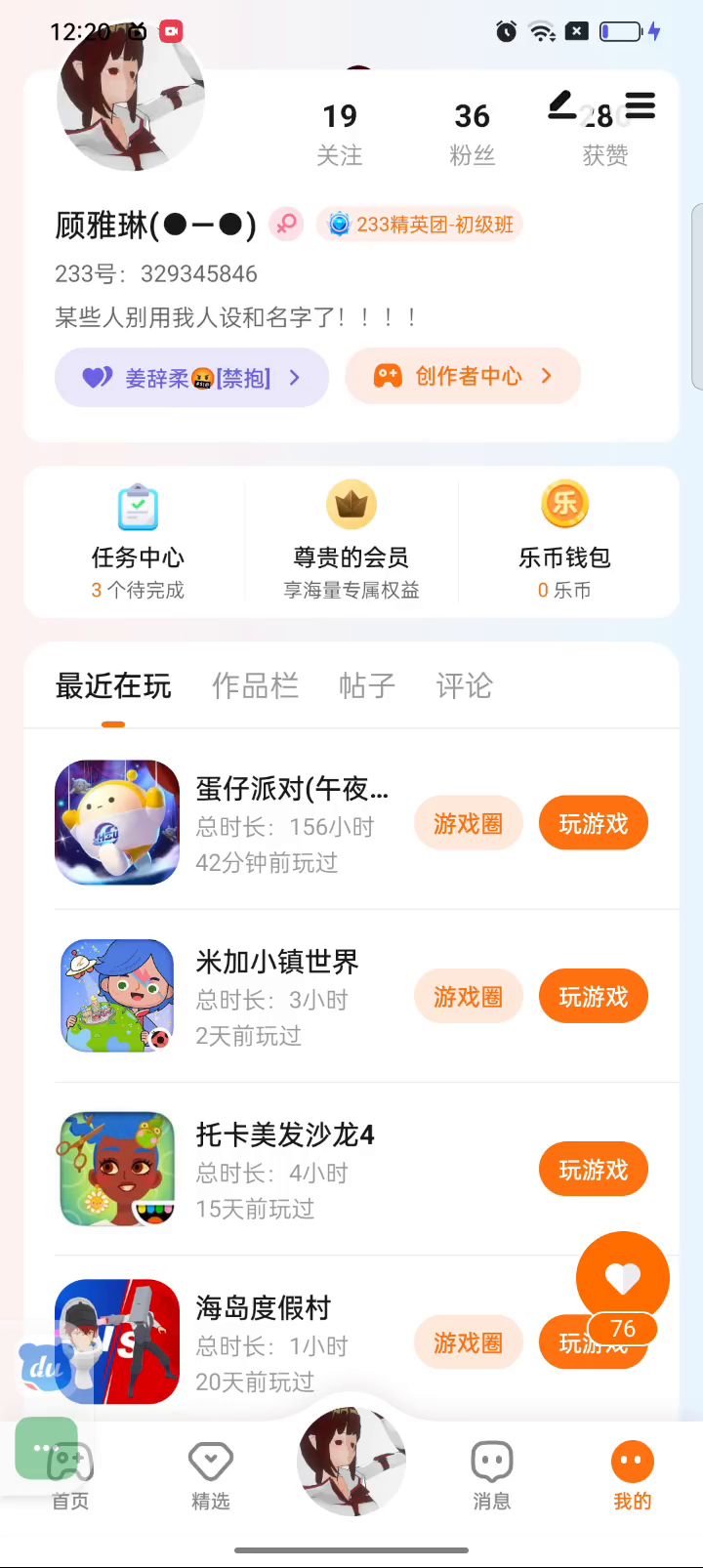Open the 消息 messages tab
703x1568 pixels.
click(x=492, y=1476)
